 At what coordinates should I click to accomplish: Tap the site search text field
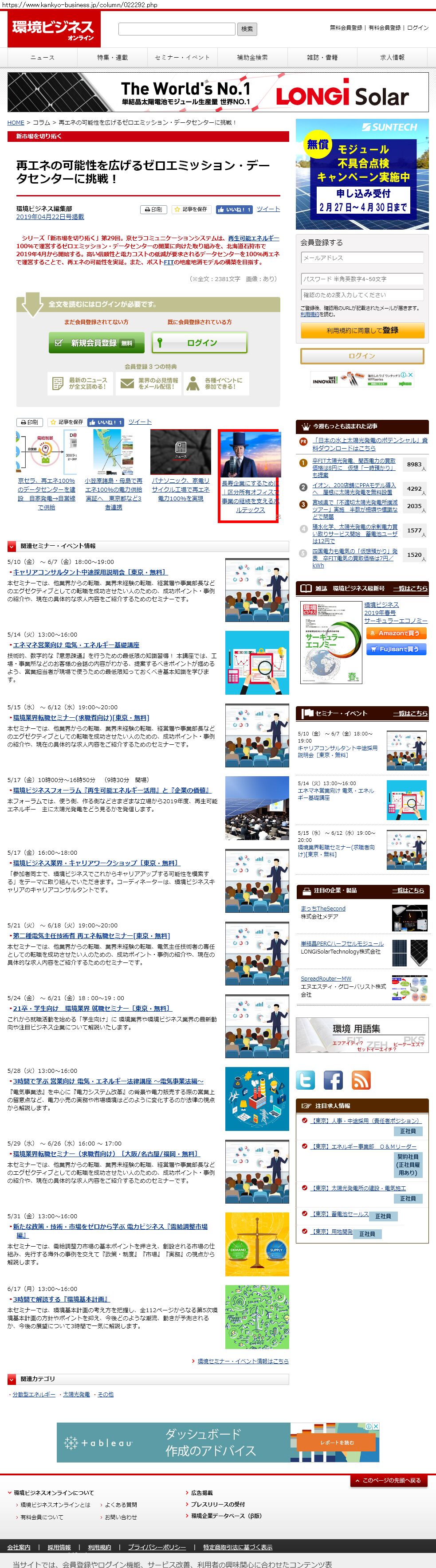(x=176, y=29)
